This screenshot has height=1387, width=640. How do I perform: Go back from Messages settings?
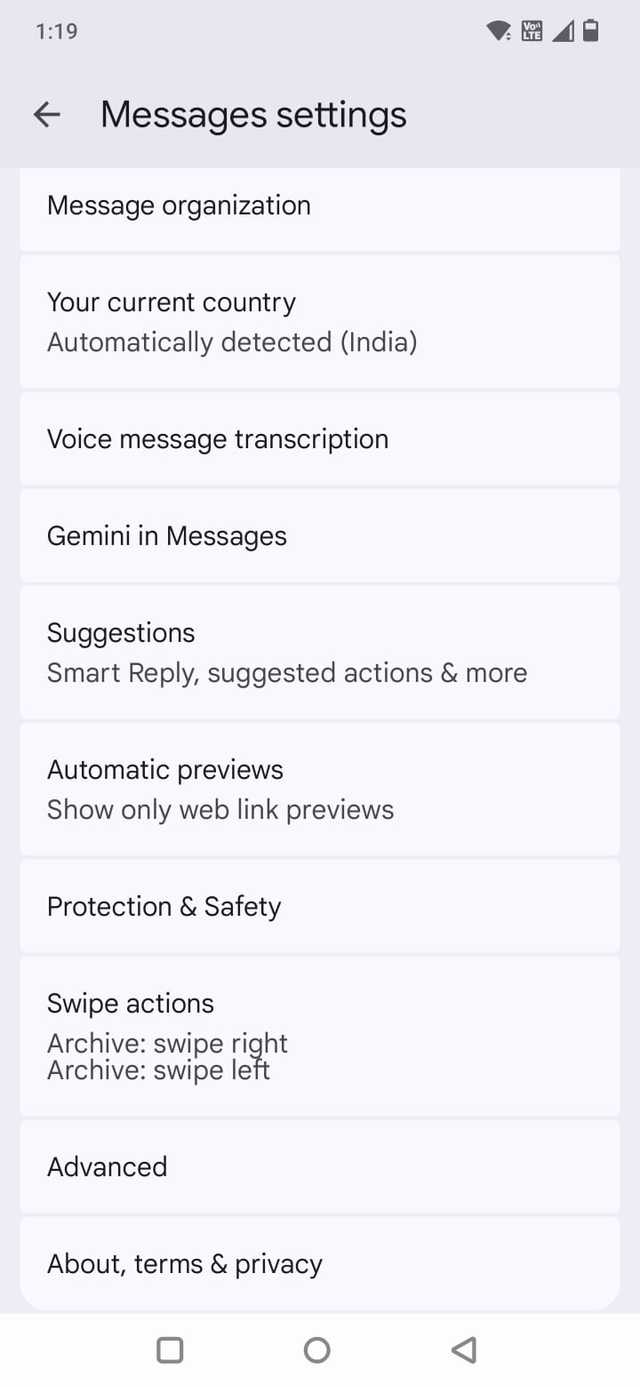pos(47,115)
